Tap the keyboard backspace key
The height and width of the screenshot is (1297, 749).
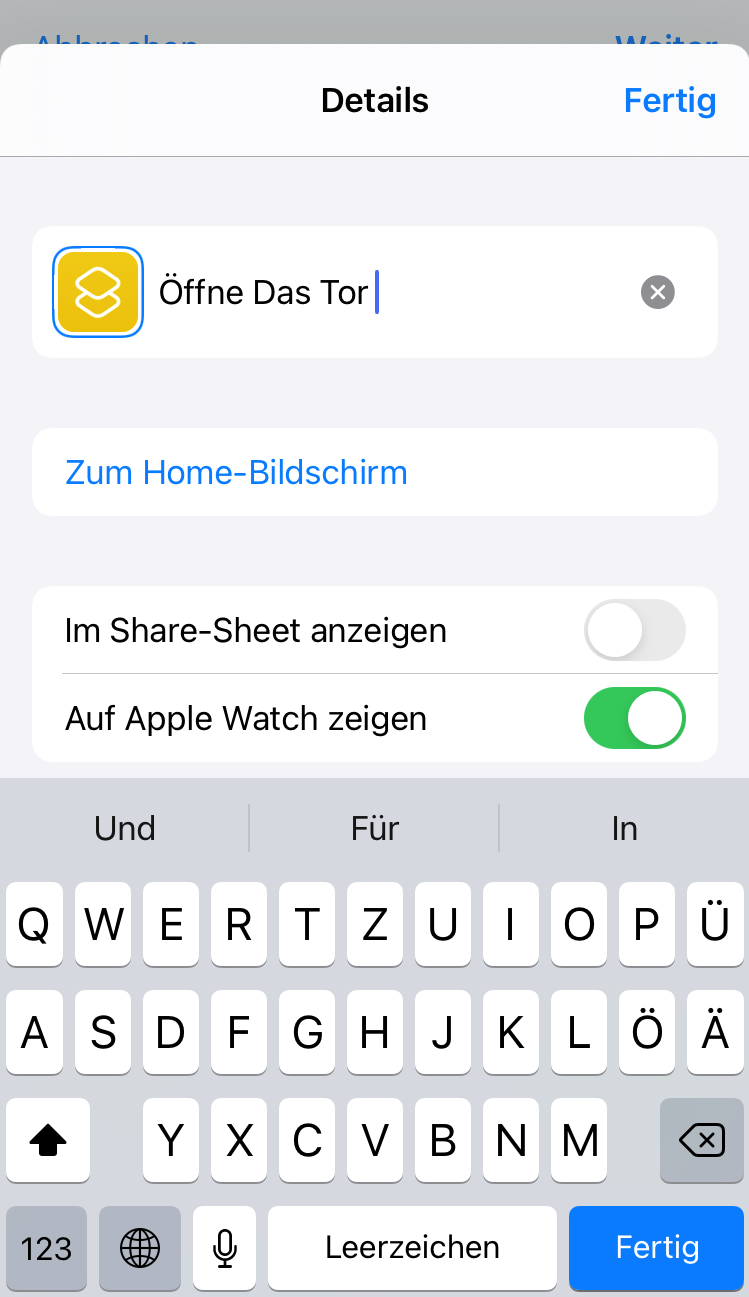(701, 1139)
